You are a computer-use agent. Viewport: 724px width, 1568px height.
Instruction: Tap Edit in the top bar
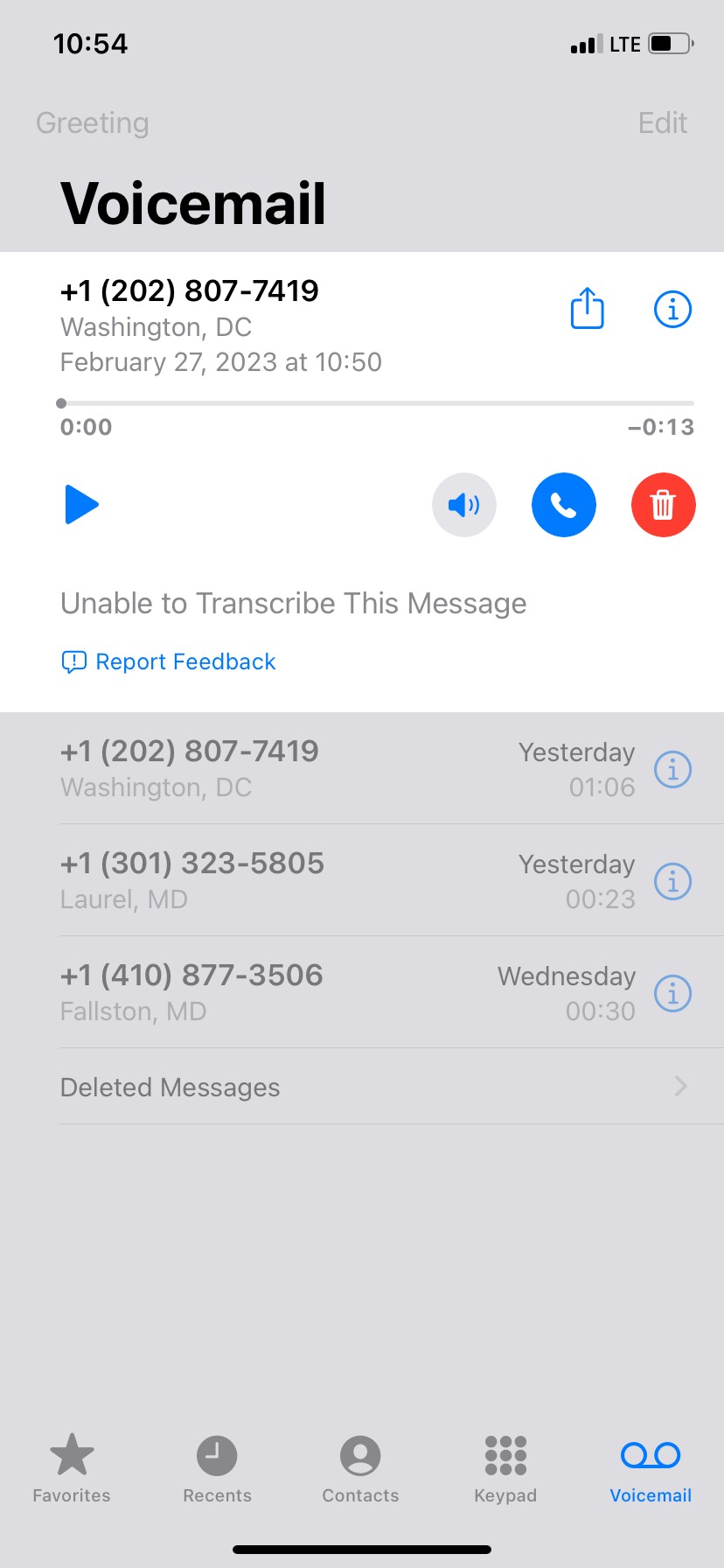click(662, 122)
